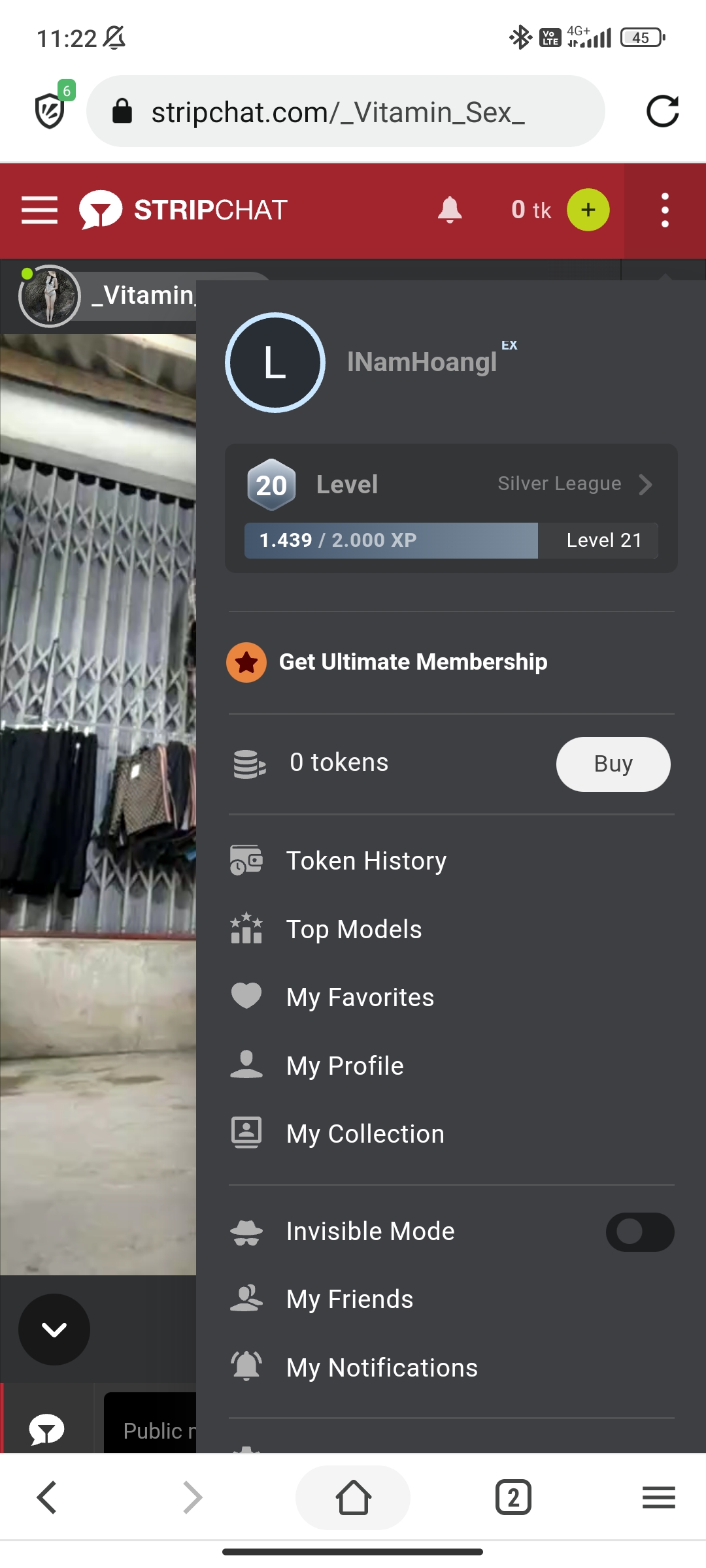View Top Models

(x=354, y=929)
